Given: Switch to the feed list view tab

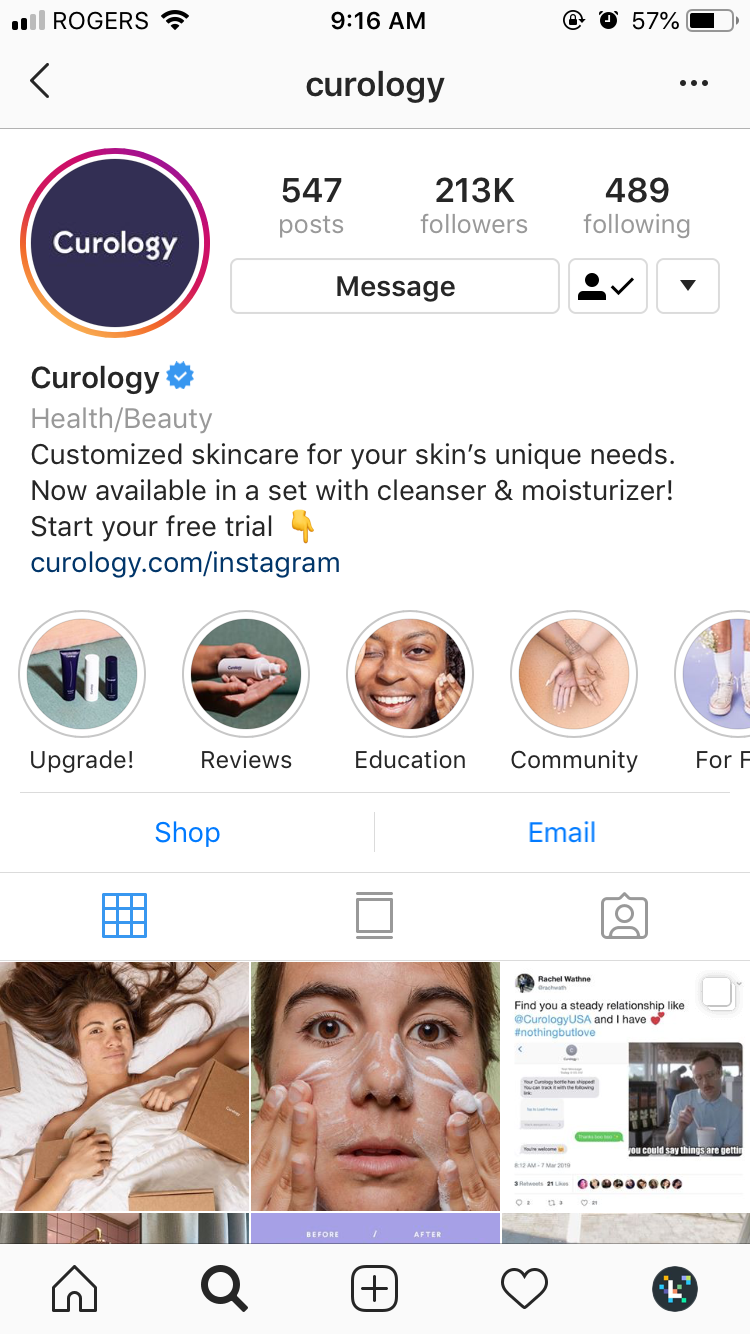Looking at the screenshot, I should 374,915.
